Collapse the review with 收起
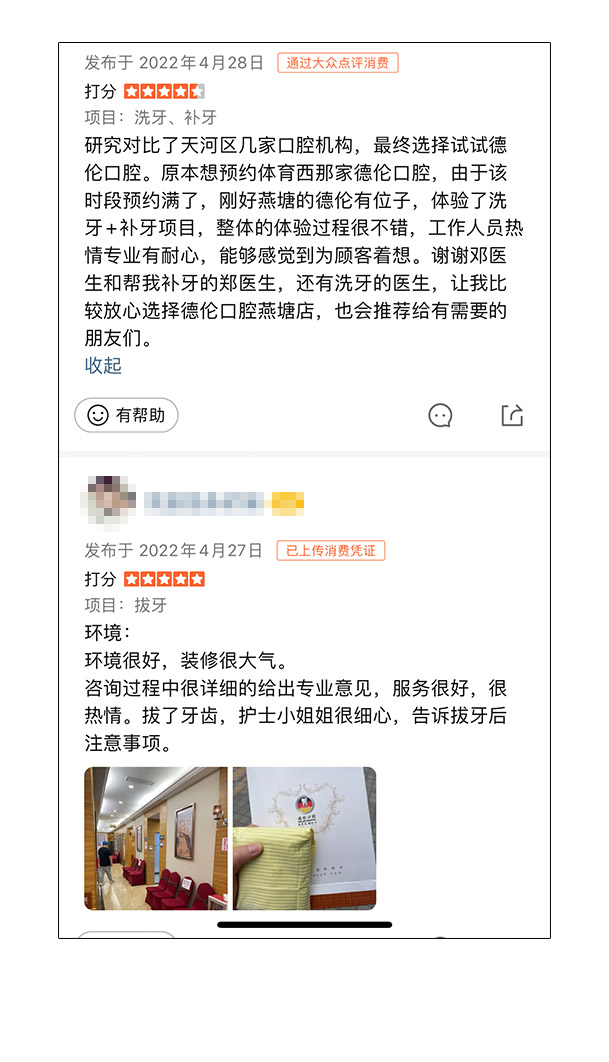This screenshot has width=609, height=1062. pyautogui.click(x=103, y=366)
